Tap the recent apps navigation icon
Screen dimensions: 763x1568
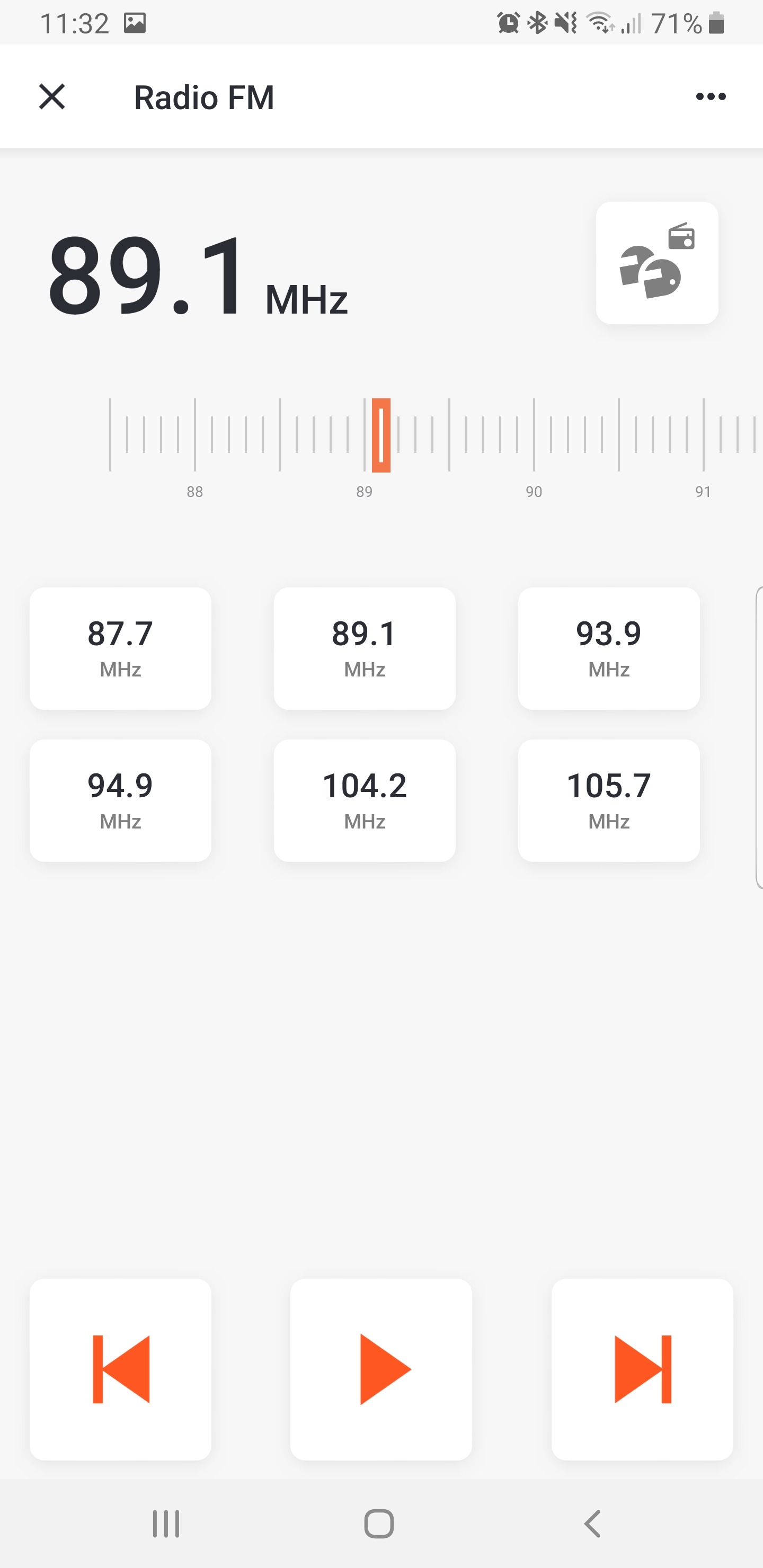pos(166,1525)
